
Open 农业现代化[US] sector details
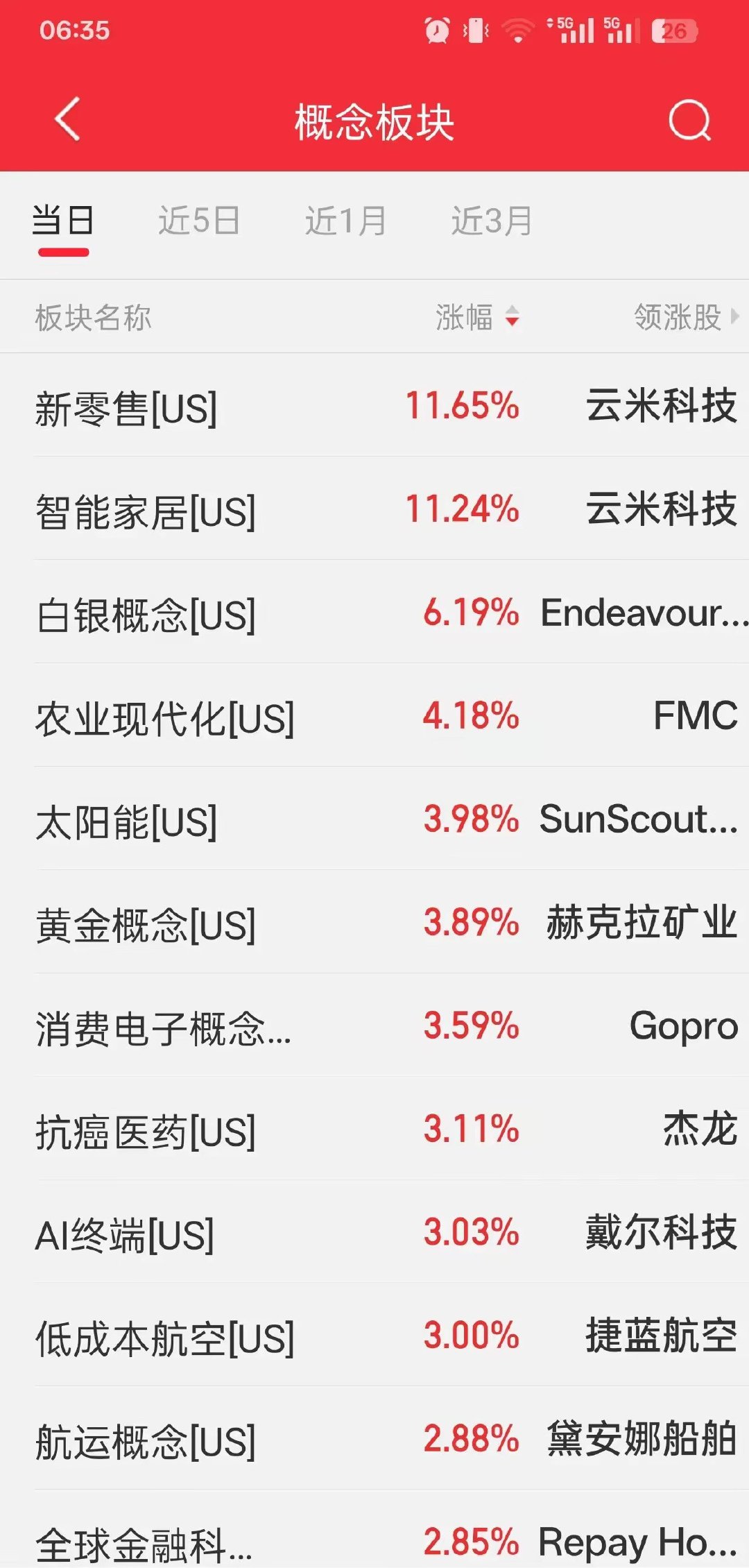[374, 715]
